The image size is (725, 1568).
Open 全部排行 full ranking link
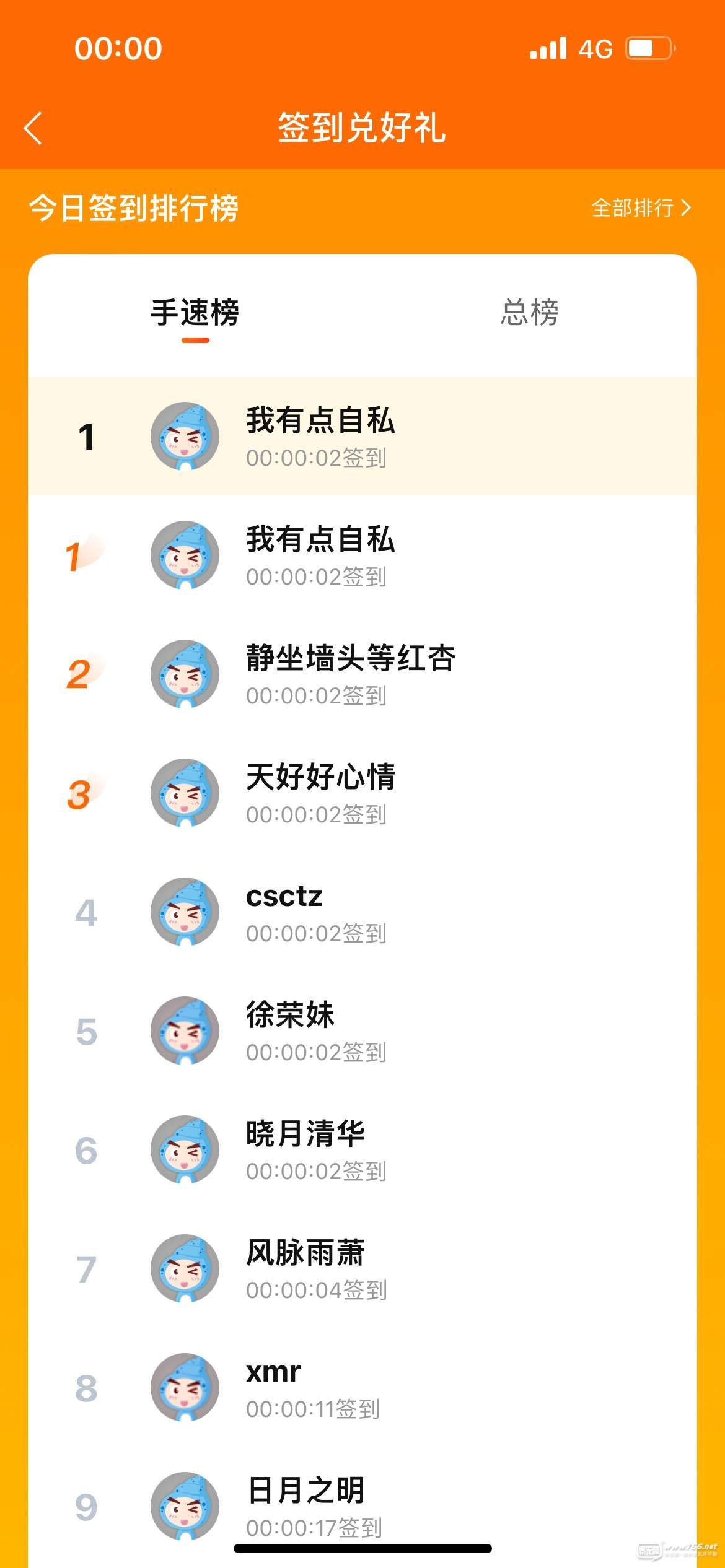[x=641, y=208]
